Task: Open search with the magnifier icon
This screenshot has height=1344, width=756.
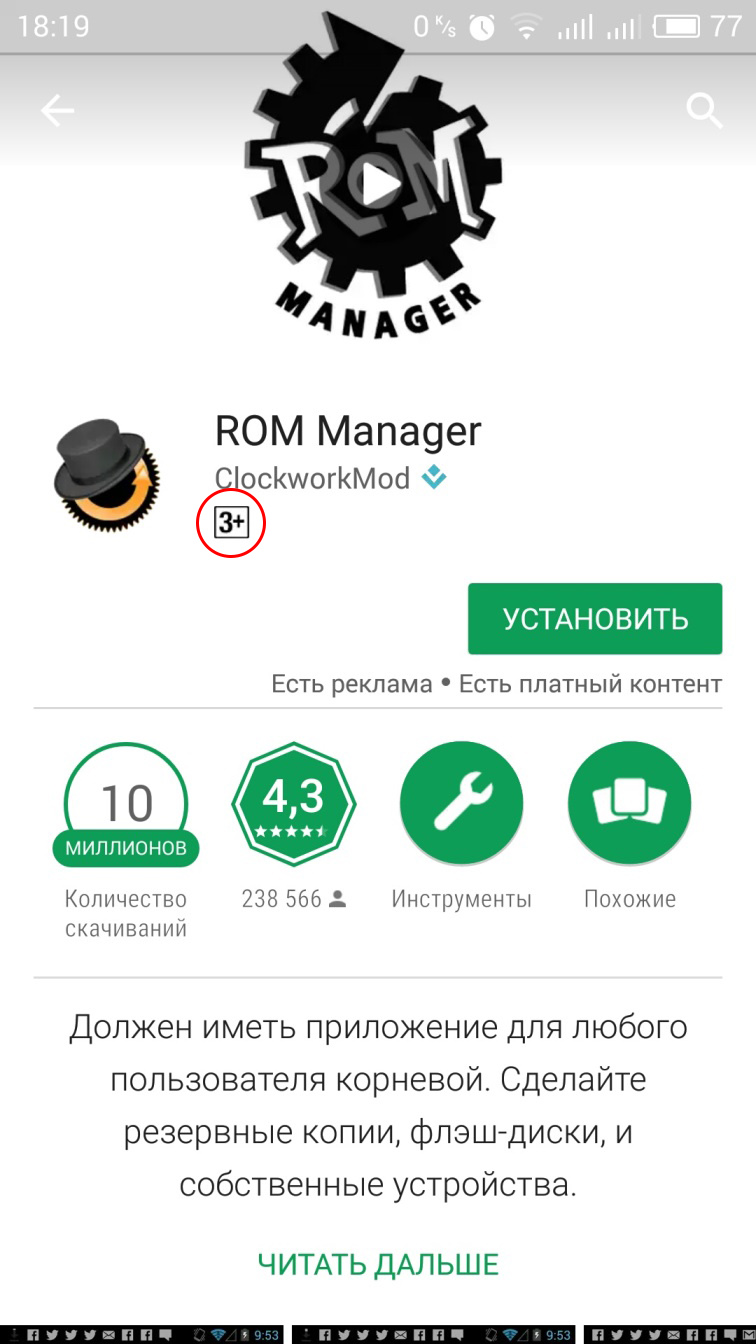Action: click(x=704, y=111)
